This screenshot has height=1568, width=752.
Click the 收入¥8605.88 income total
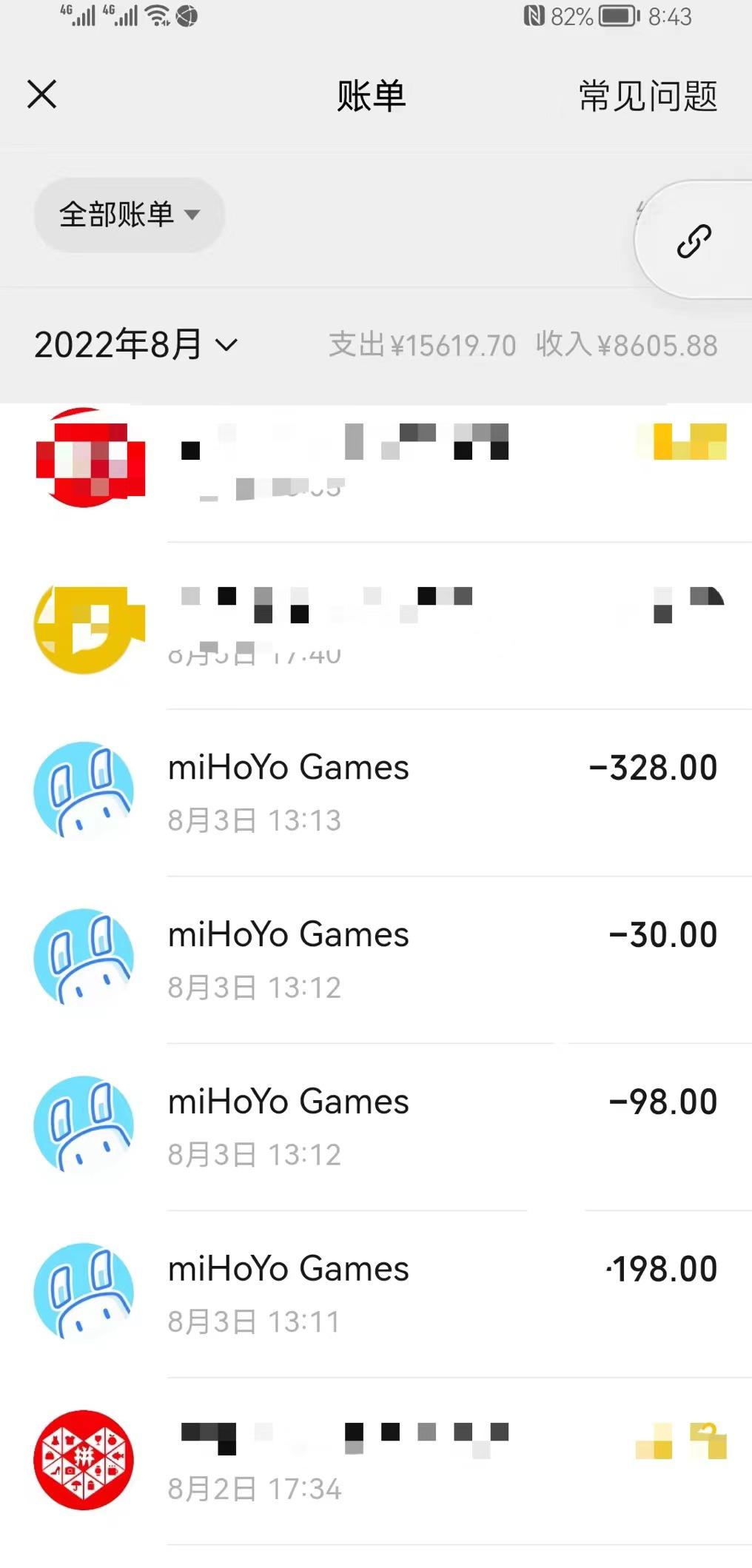[x=625, y=345]
